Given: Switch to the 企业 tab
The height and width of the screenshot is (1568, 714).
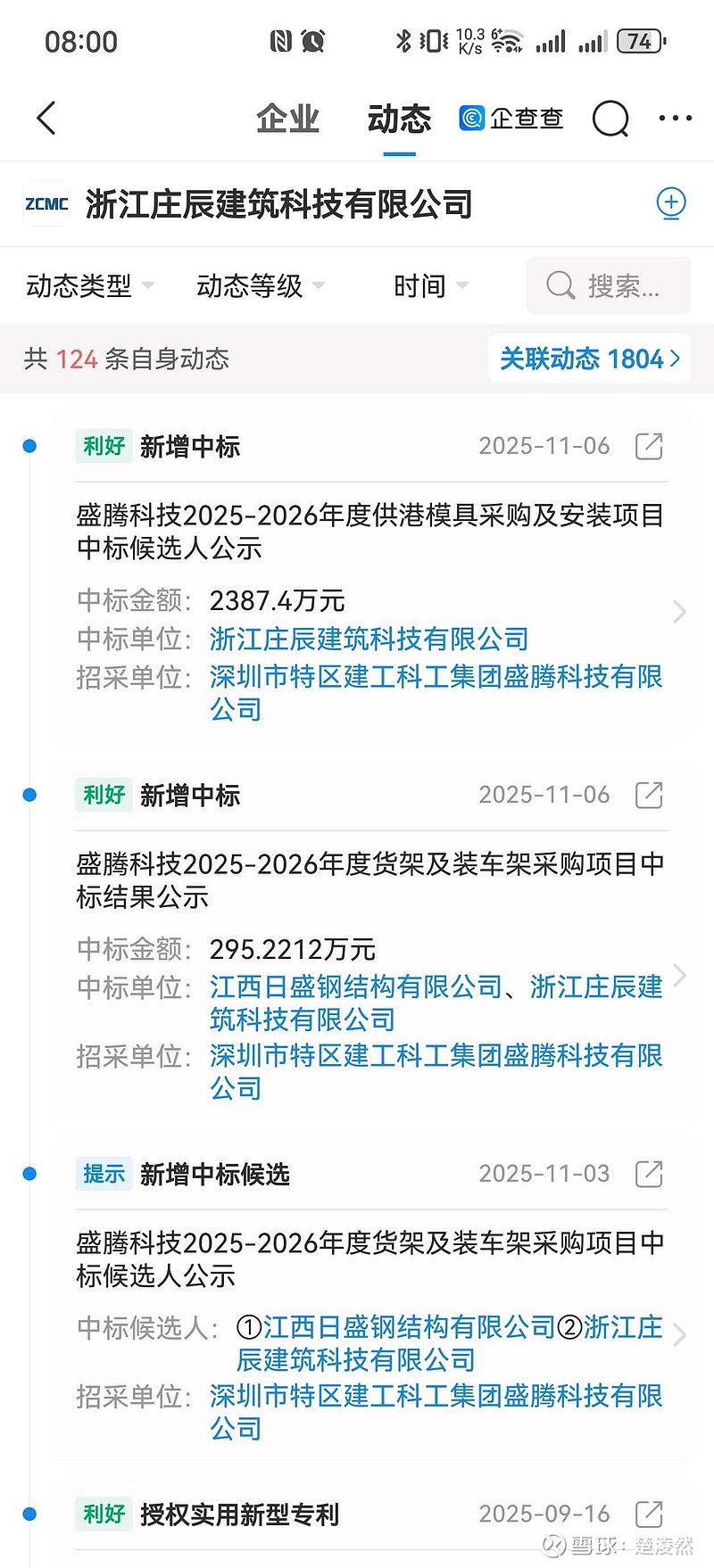Looking at the screenshot, I should pos(287,118).
